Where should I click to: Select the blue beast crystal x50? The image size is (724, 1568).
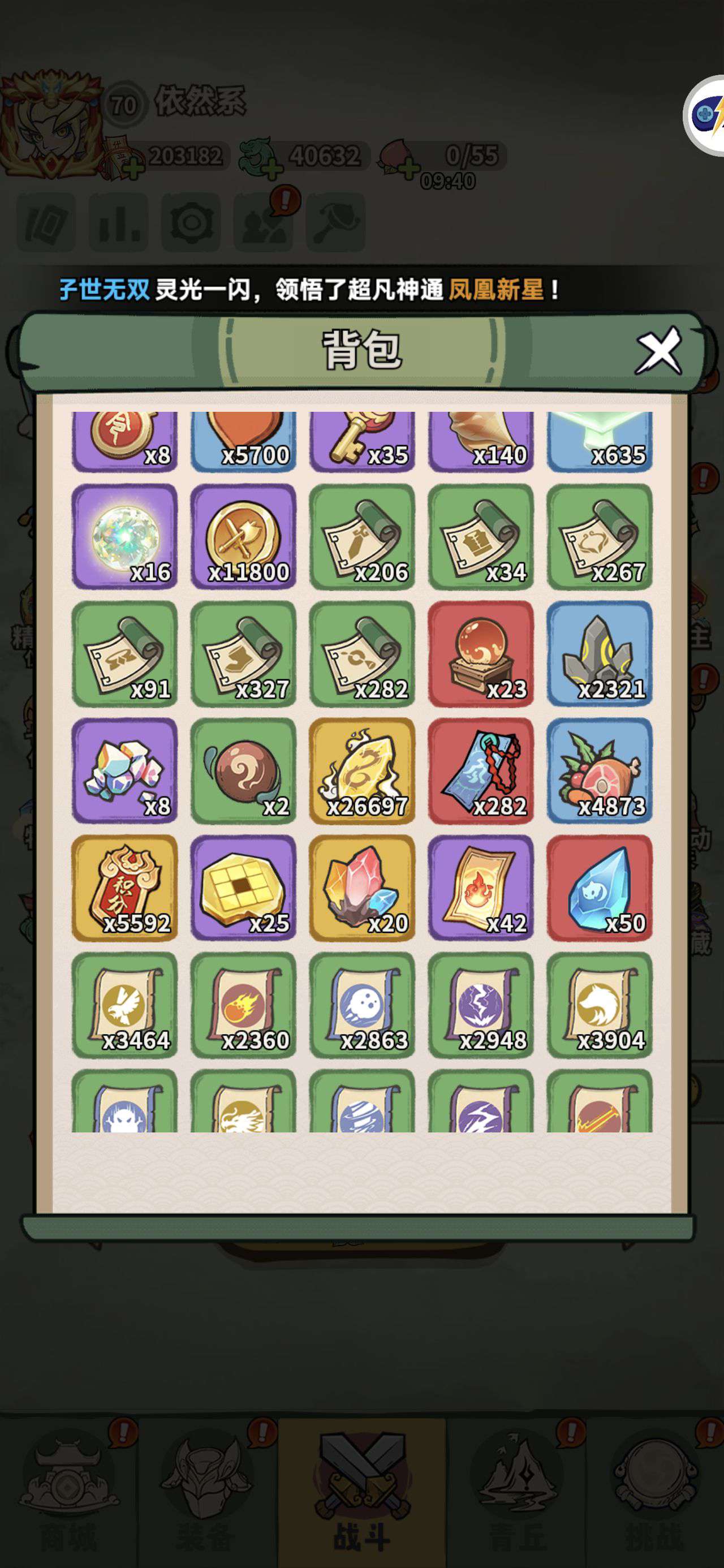(x=600, y=888)
